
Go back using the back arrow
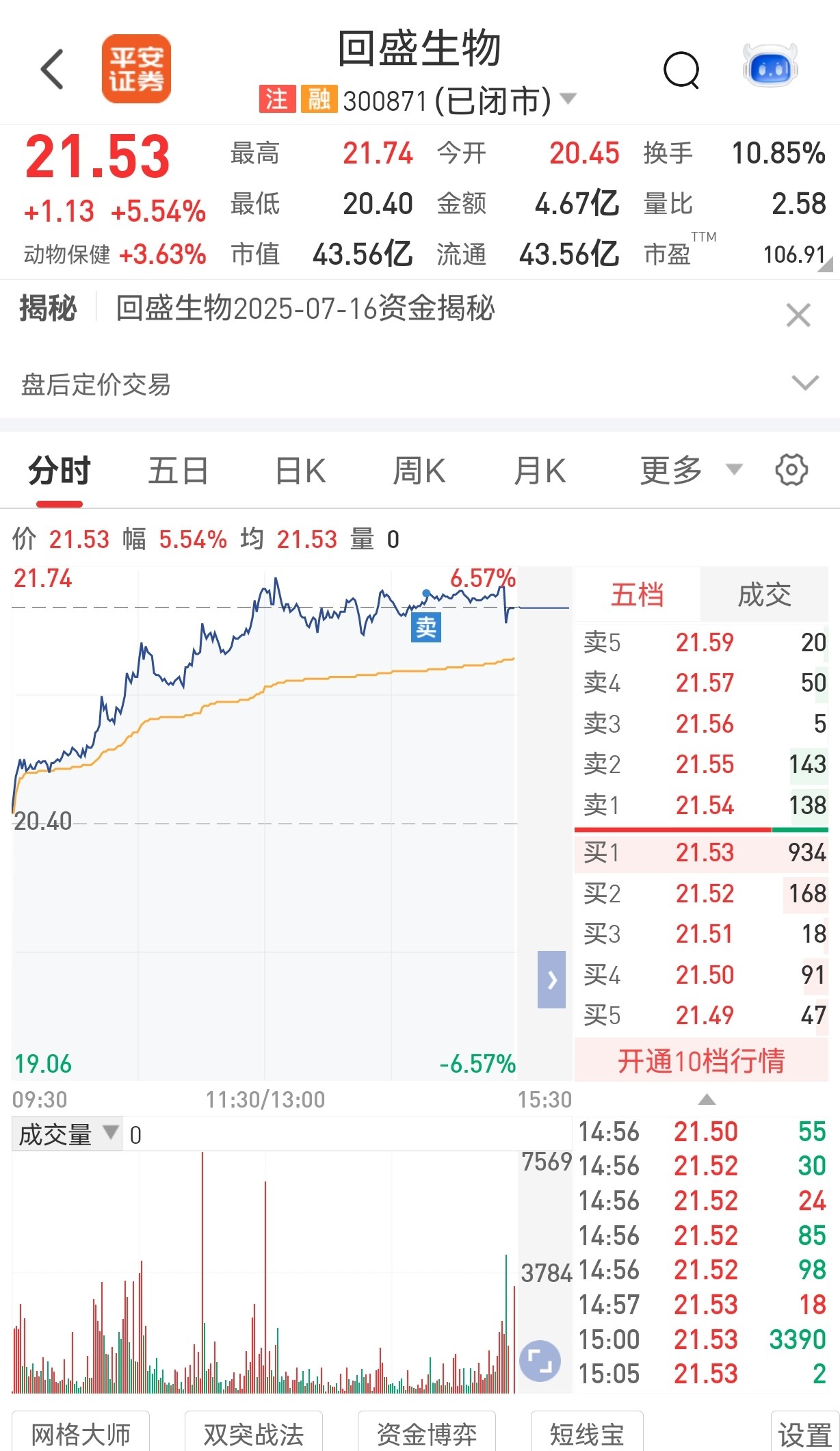52,69
